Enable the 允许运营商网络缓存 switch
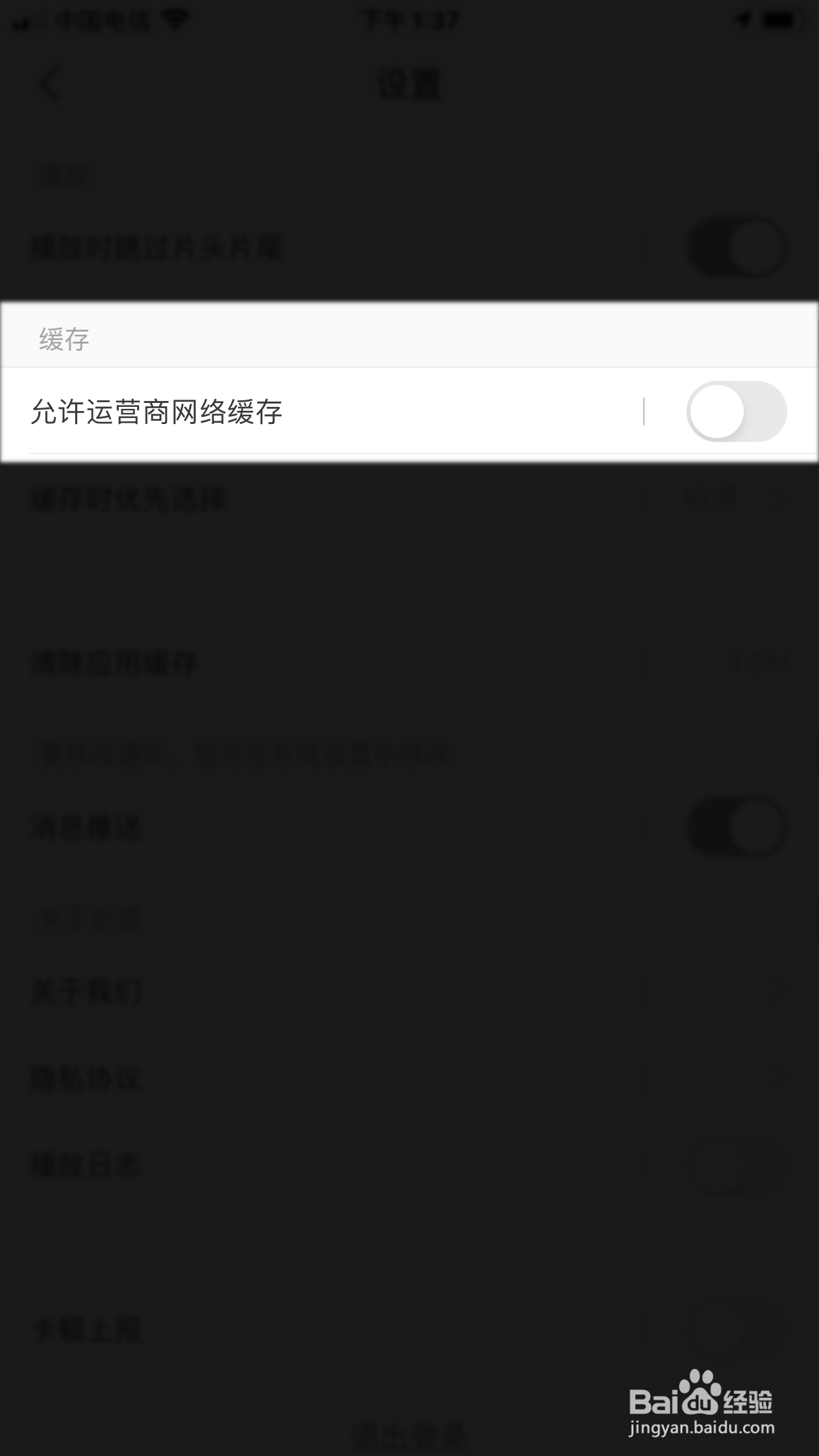Image resolution: width=819 pixels, height=1456 pixels. coord(737,411)
